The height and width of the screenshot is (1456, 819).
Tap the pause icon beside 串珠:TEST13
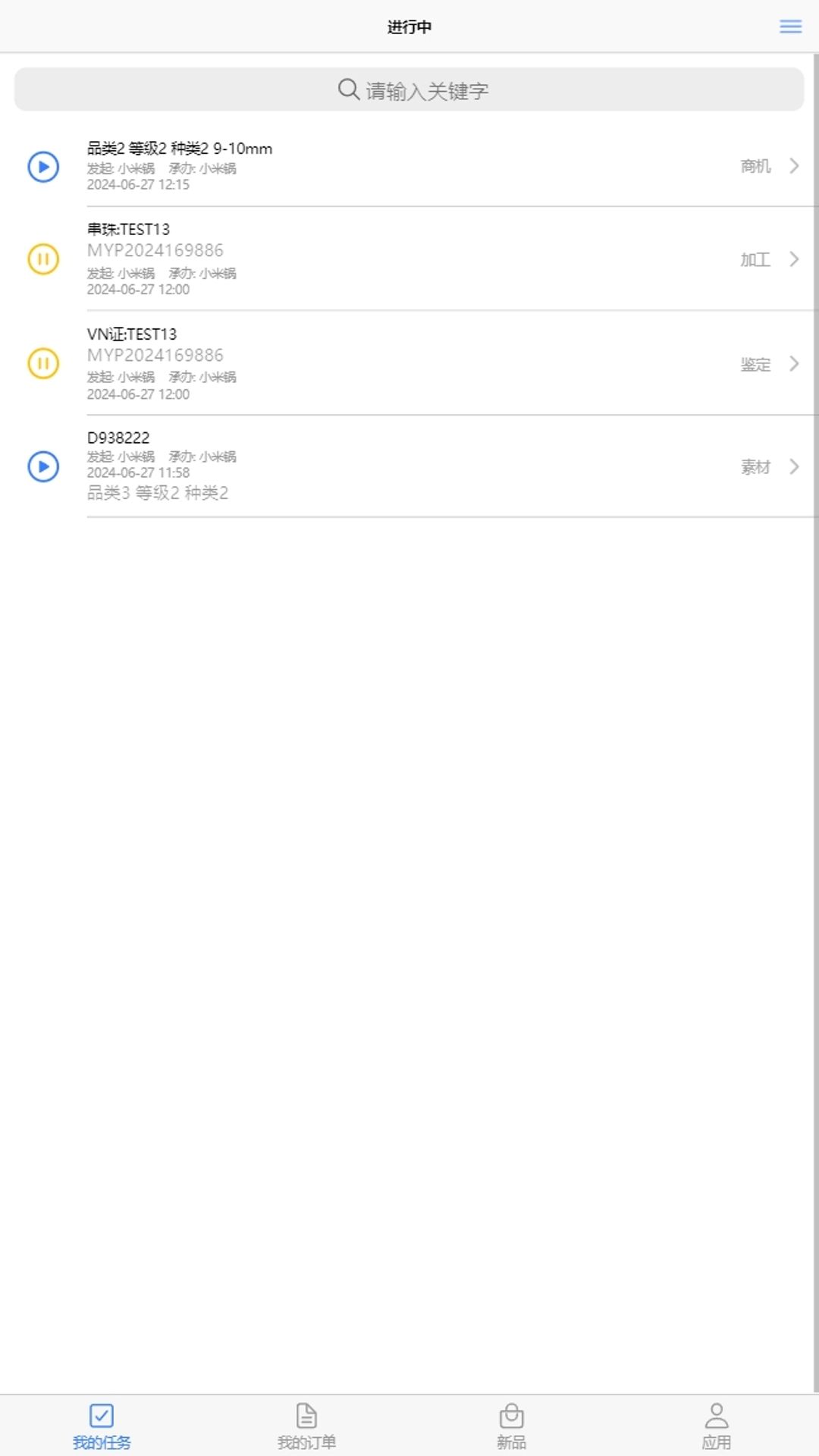tap(43, 259)
